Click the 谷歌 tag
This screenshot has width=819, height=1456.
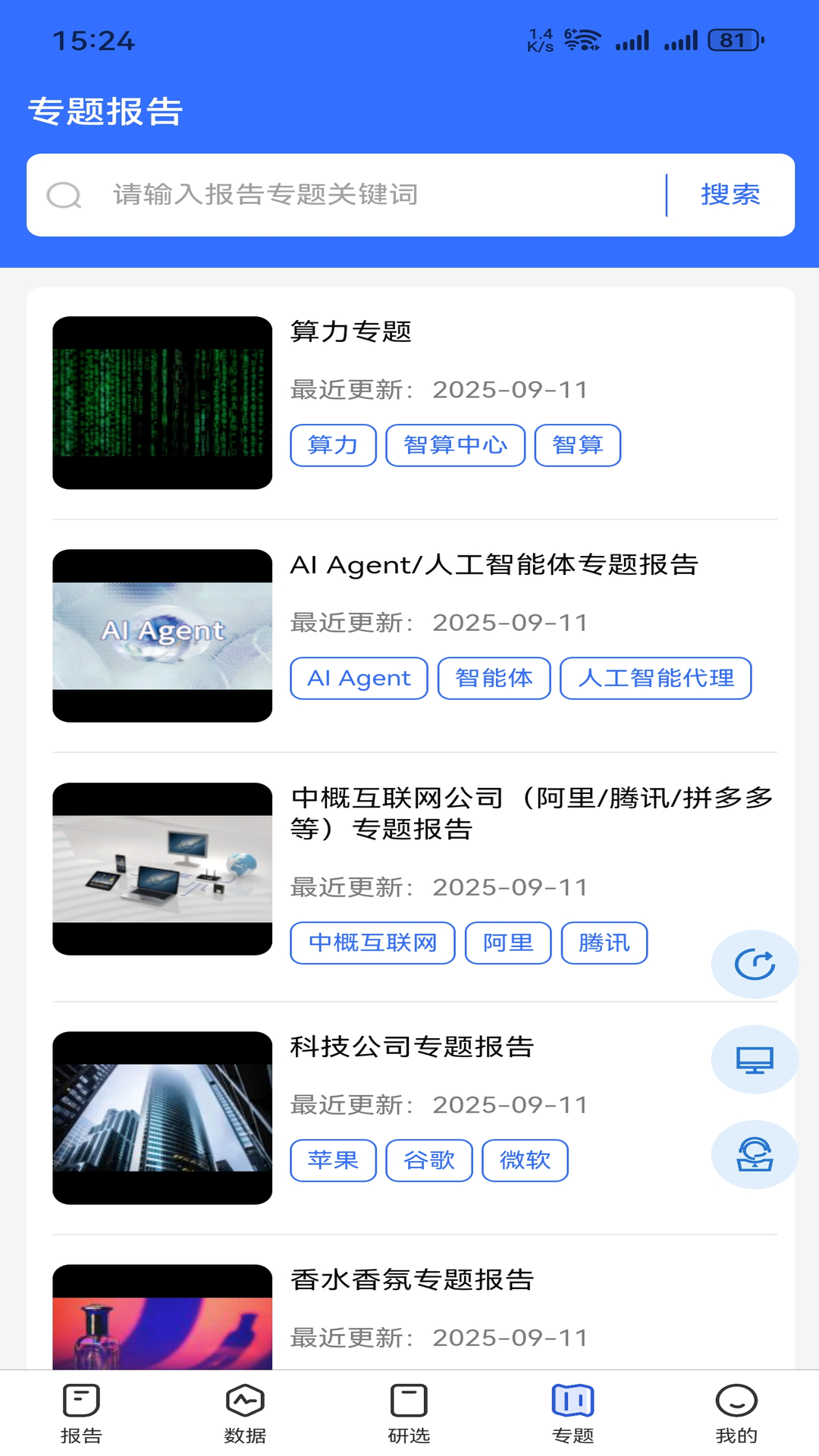428,1159
